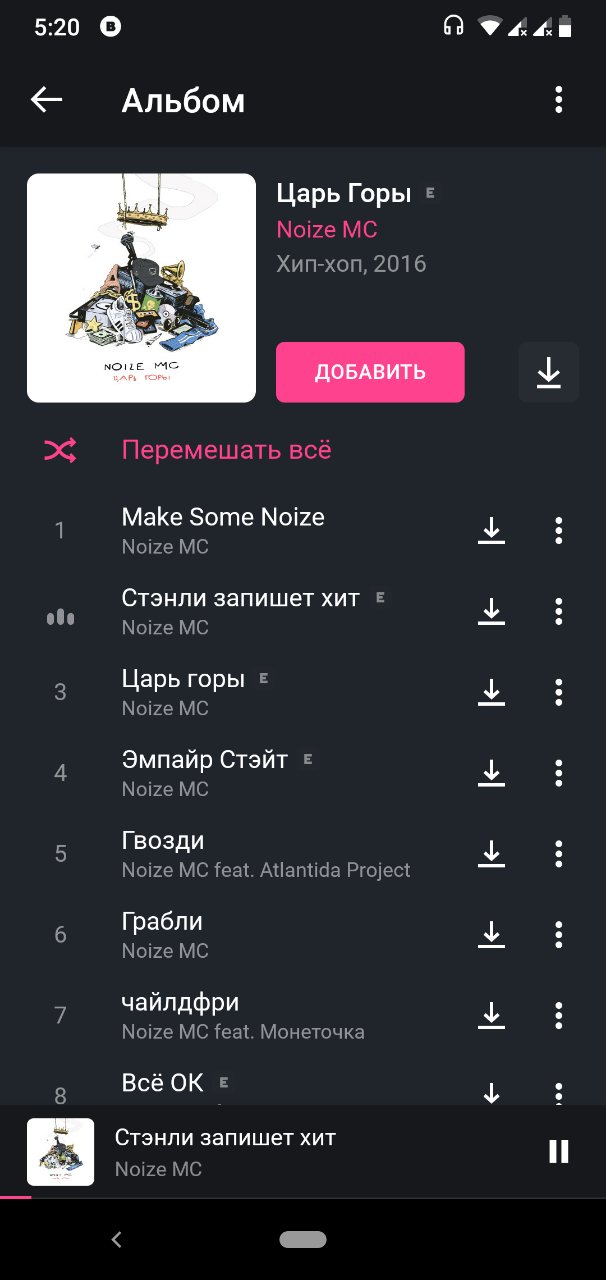Download the whole album Царь Горы
Screen dimensions: 606x1280
[x=548, y=372]
